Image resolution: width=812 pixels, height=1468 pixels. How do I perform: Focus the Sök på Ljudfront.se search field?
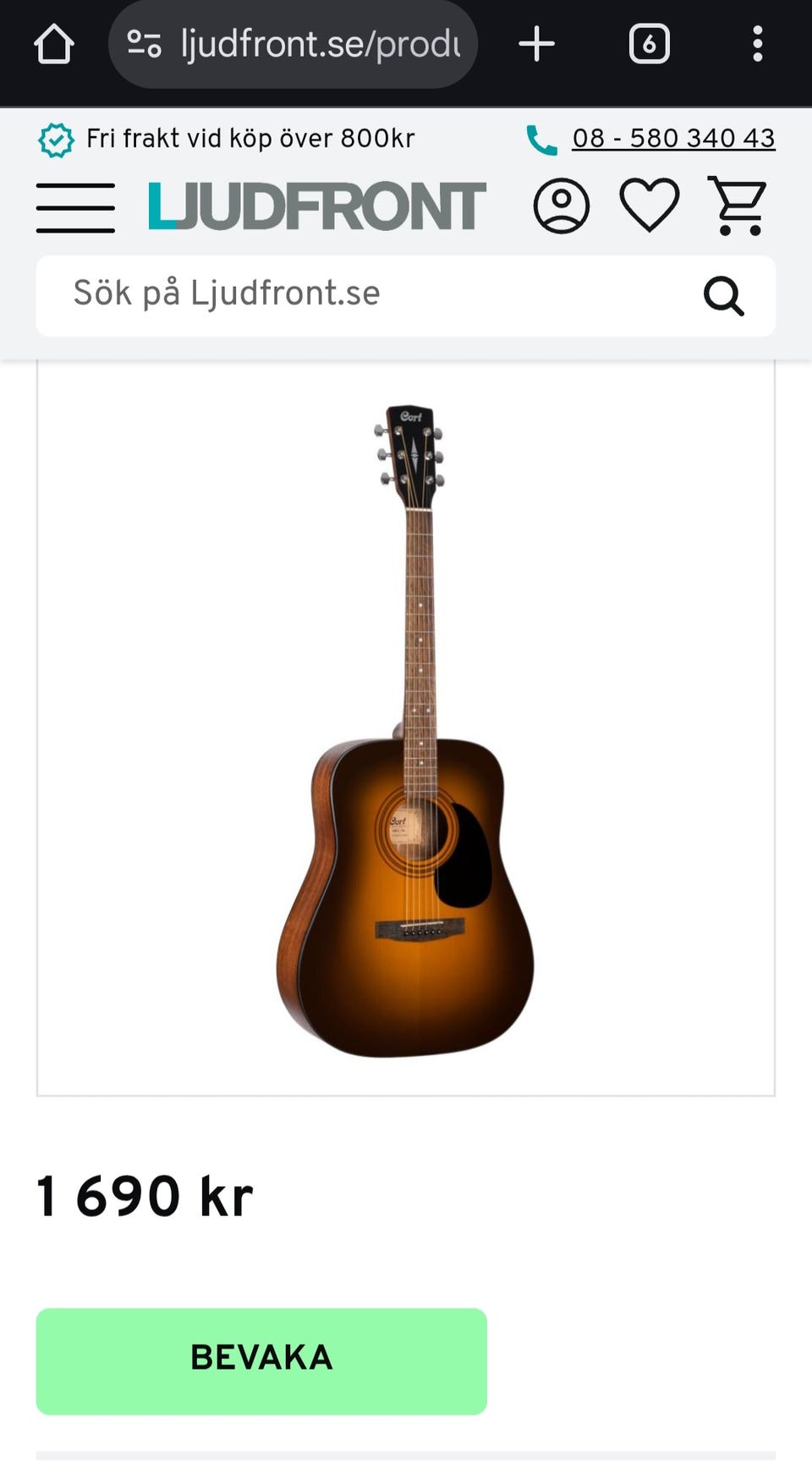coord(372,294)
